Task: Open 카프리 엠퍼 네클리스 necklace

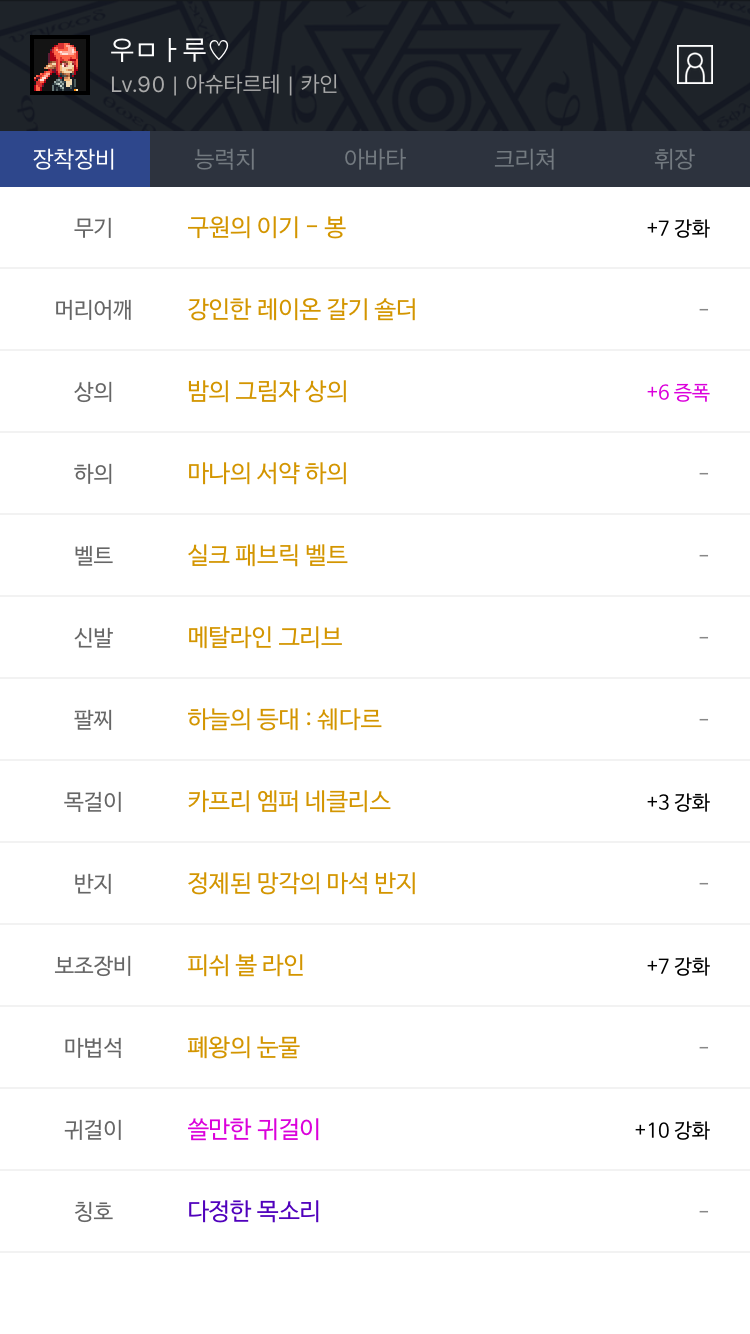Action: tap(375, 802)
